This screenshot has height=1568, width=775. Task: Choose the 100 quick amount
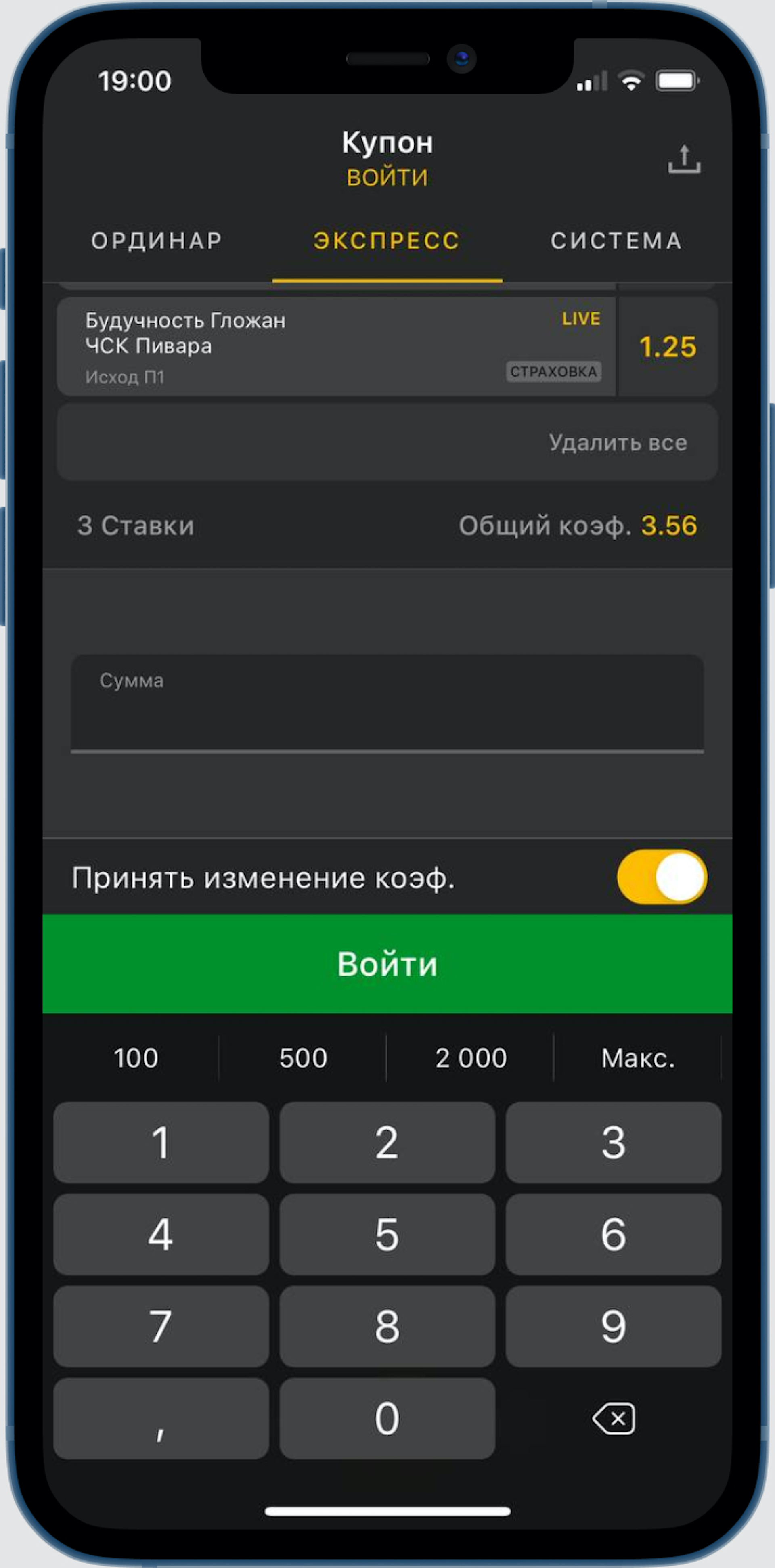(136, 1058)
